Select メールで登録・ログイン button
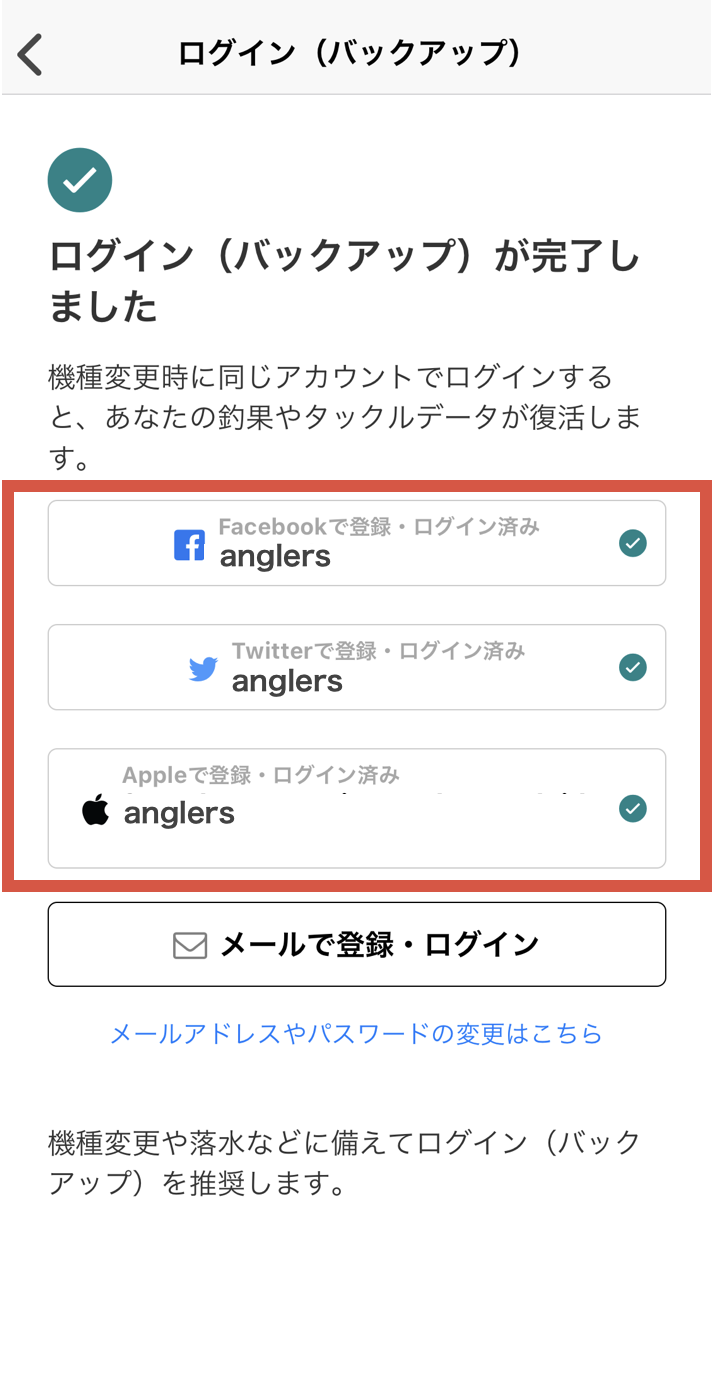The height and width of the screenshot is (1390, 714). click(356, 944)
